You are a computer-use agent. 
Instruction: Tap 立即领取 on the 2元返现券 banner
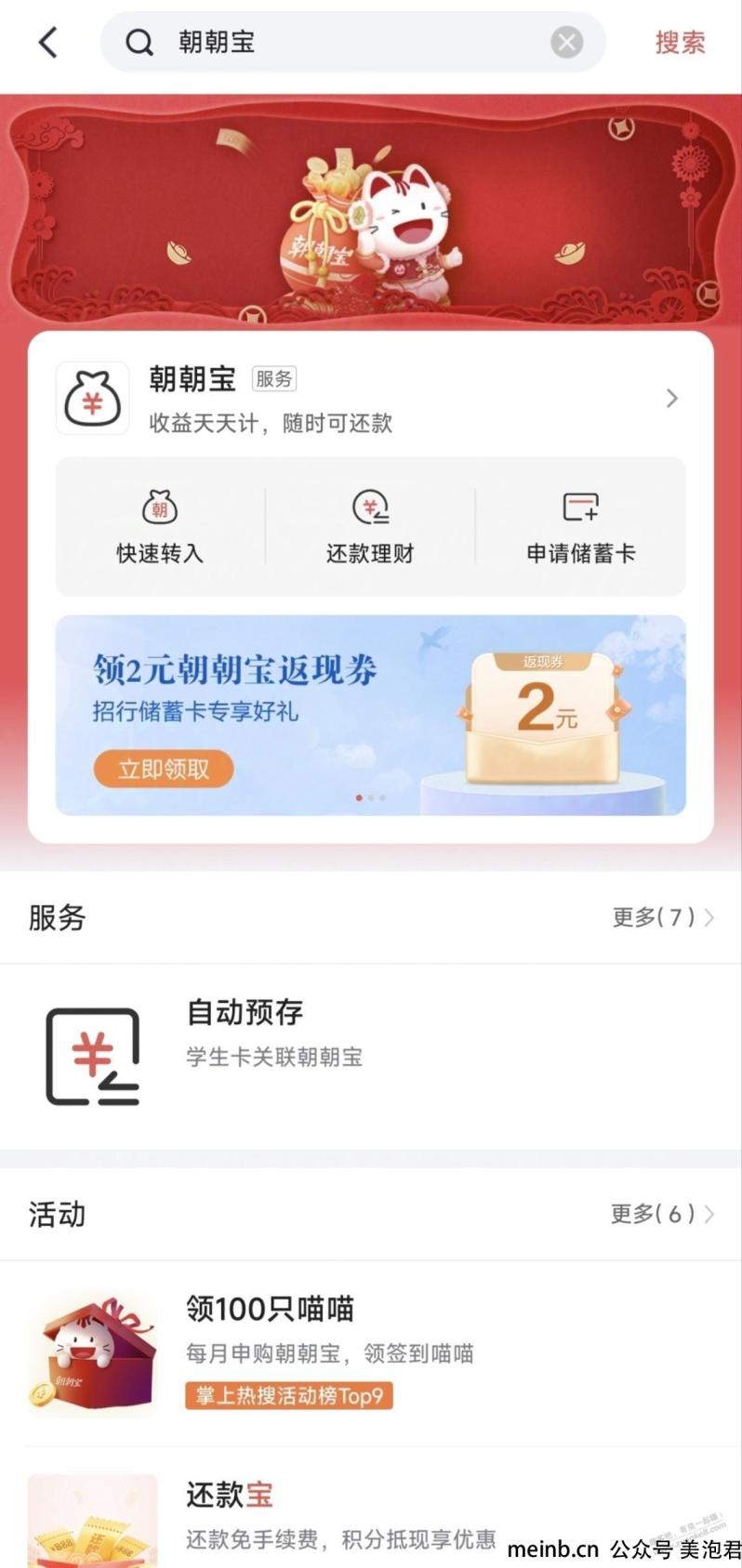point(163,769)
